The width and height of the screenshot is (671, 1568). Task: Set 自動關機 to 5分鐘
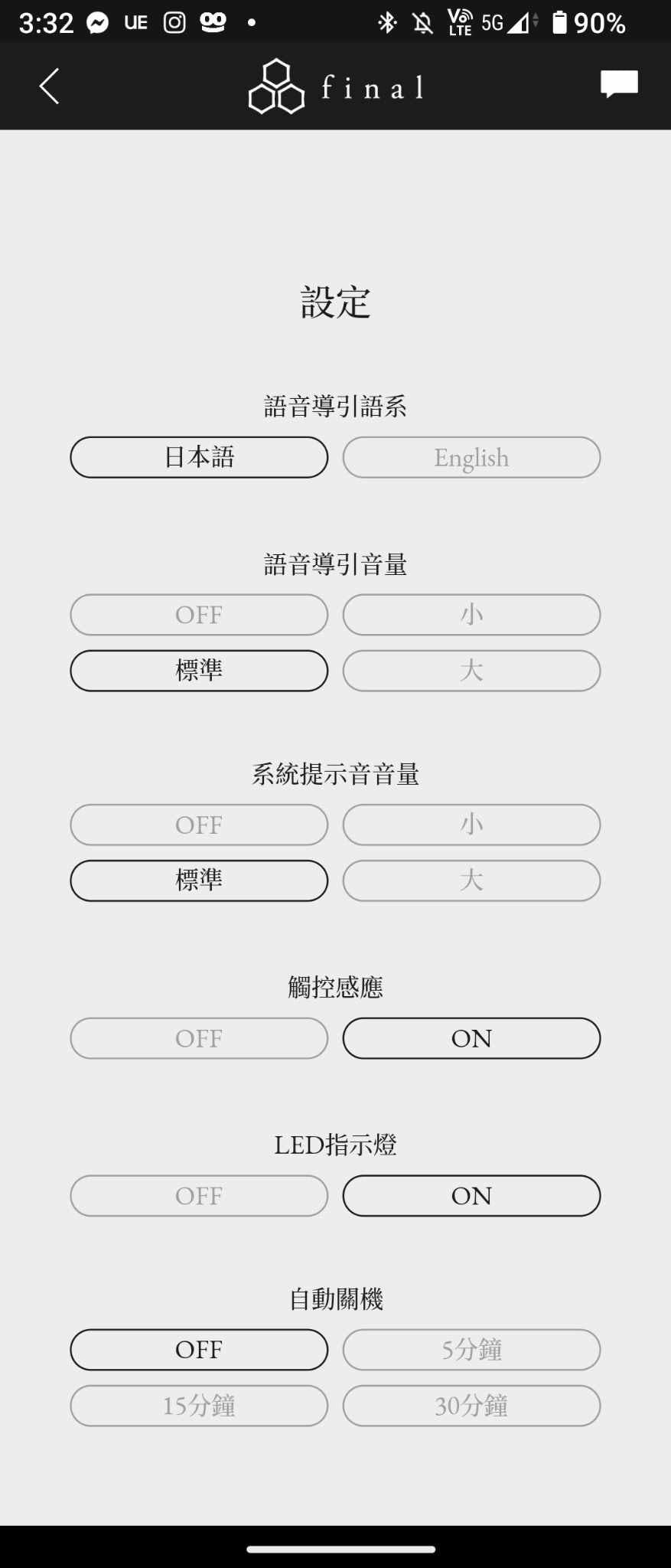tap(471, 1350)
